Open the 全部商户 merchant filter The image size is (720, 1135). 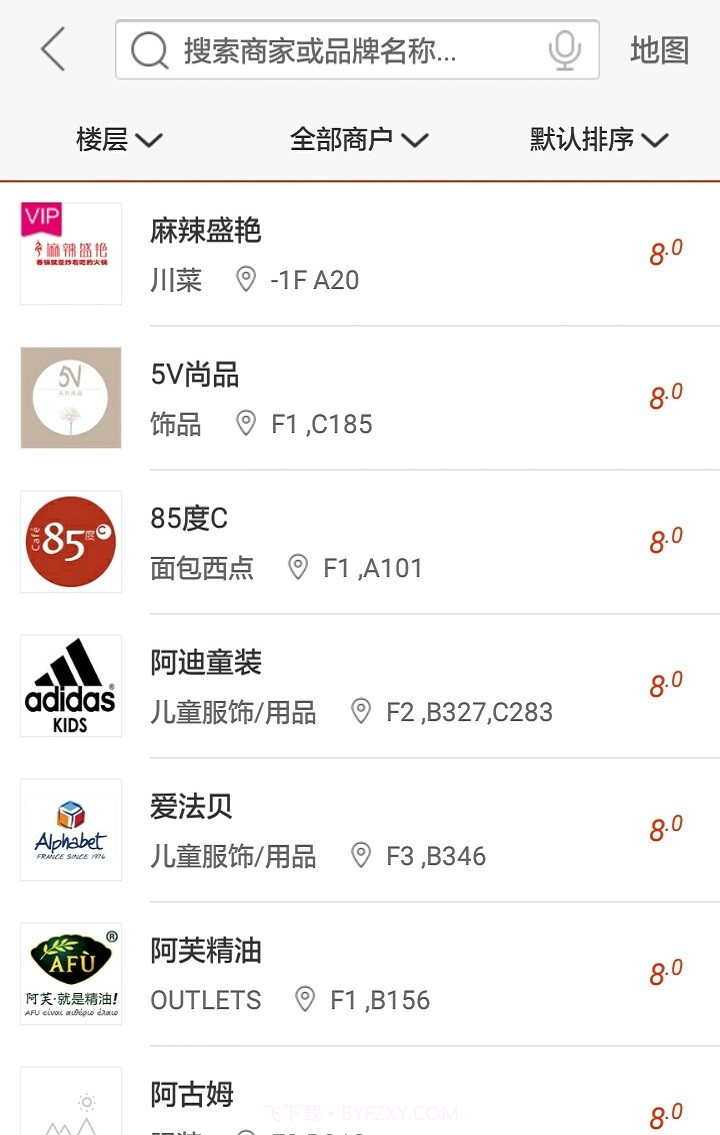(358, 139)
